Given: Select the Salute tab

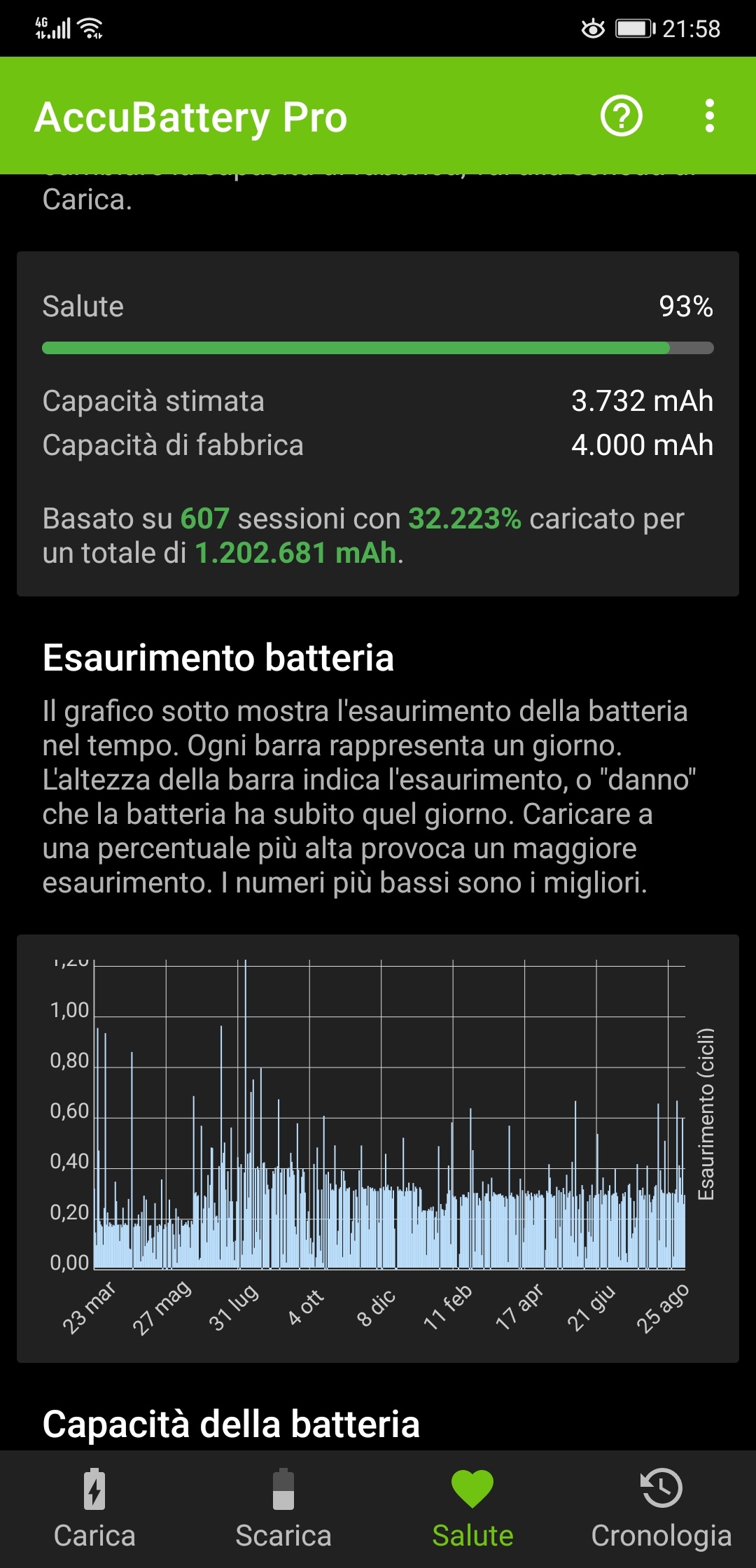Looking at the screenshot, I should click(472, 1508).
